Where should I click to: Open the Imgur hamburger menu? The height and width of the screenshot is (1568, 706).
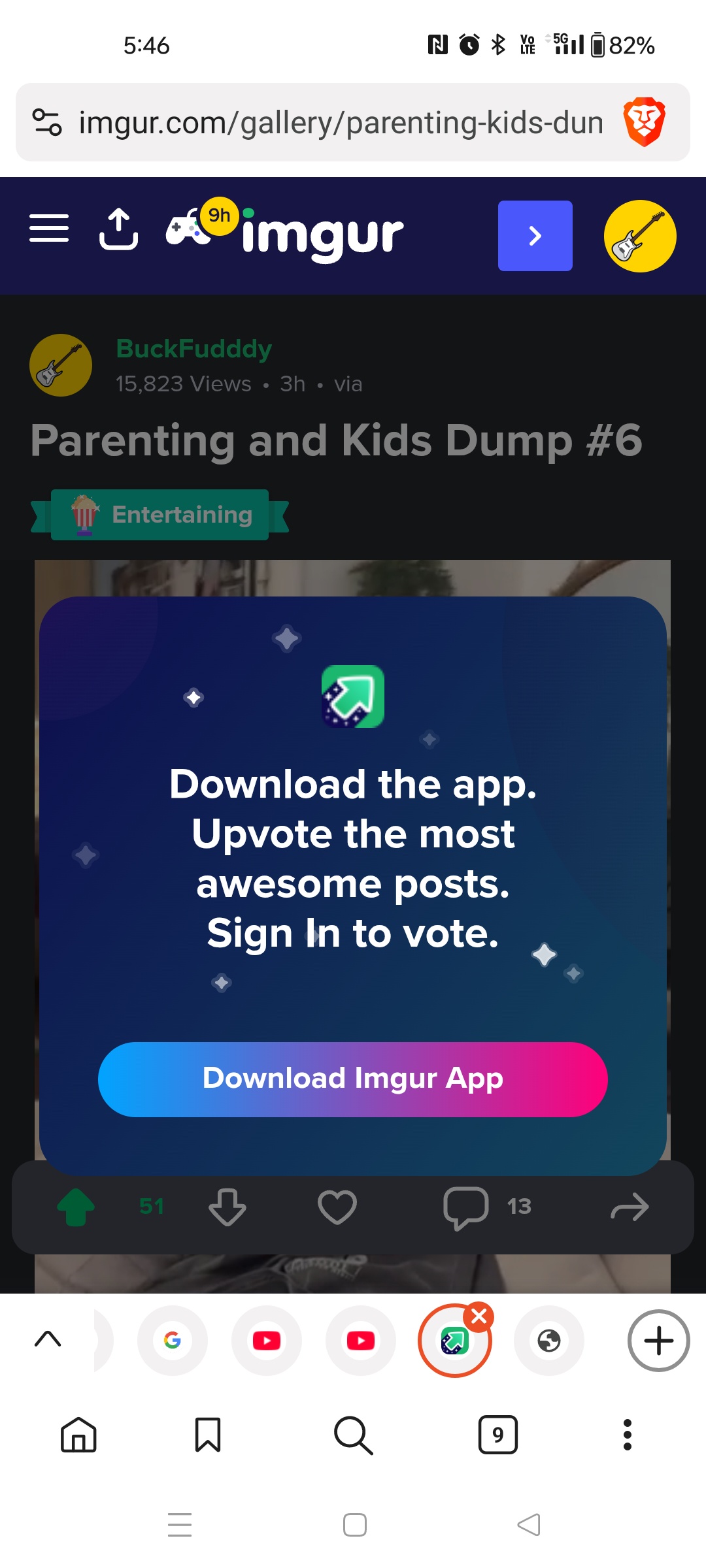[49, 228]
